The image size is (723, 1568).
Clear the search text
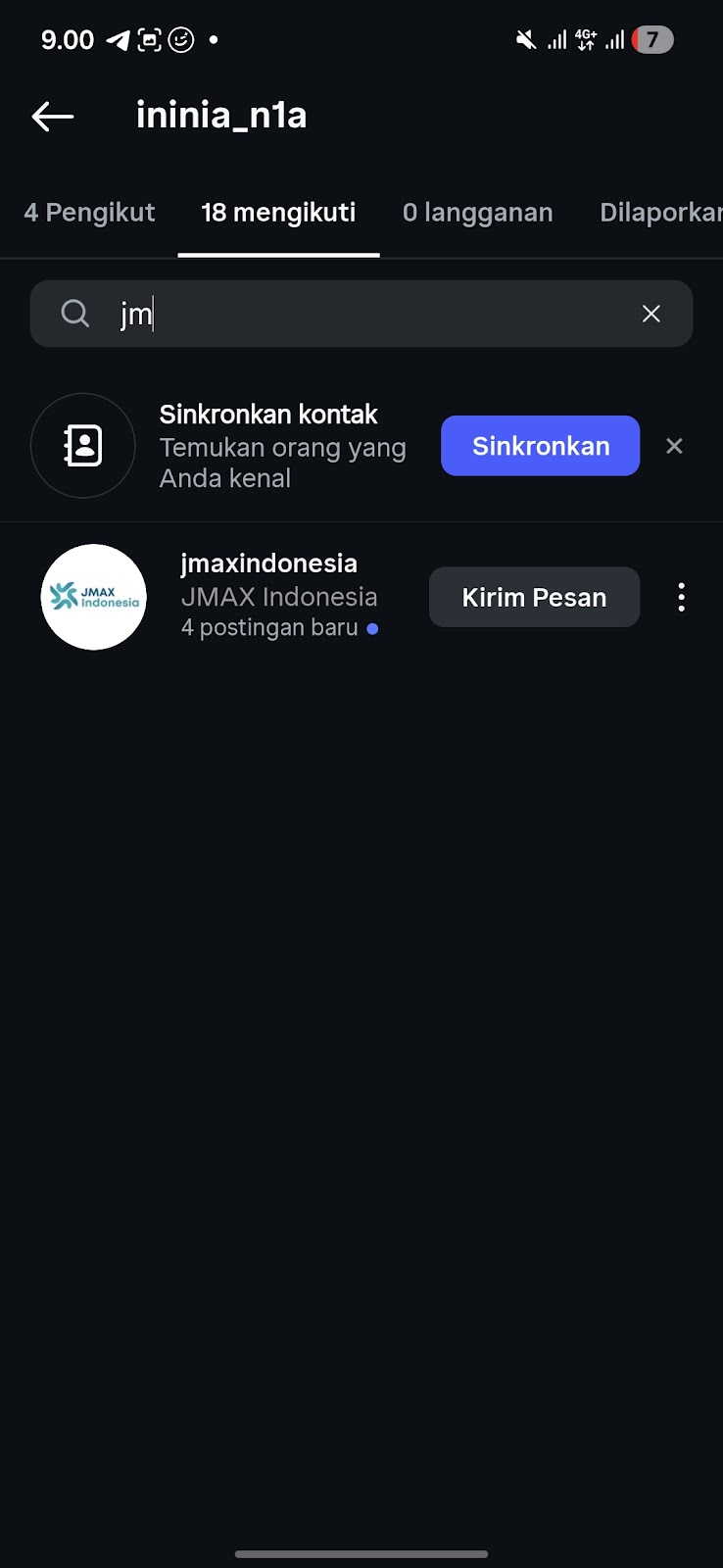pyautogui.click(x=651, y=314)
